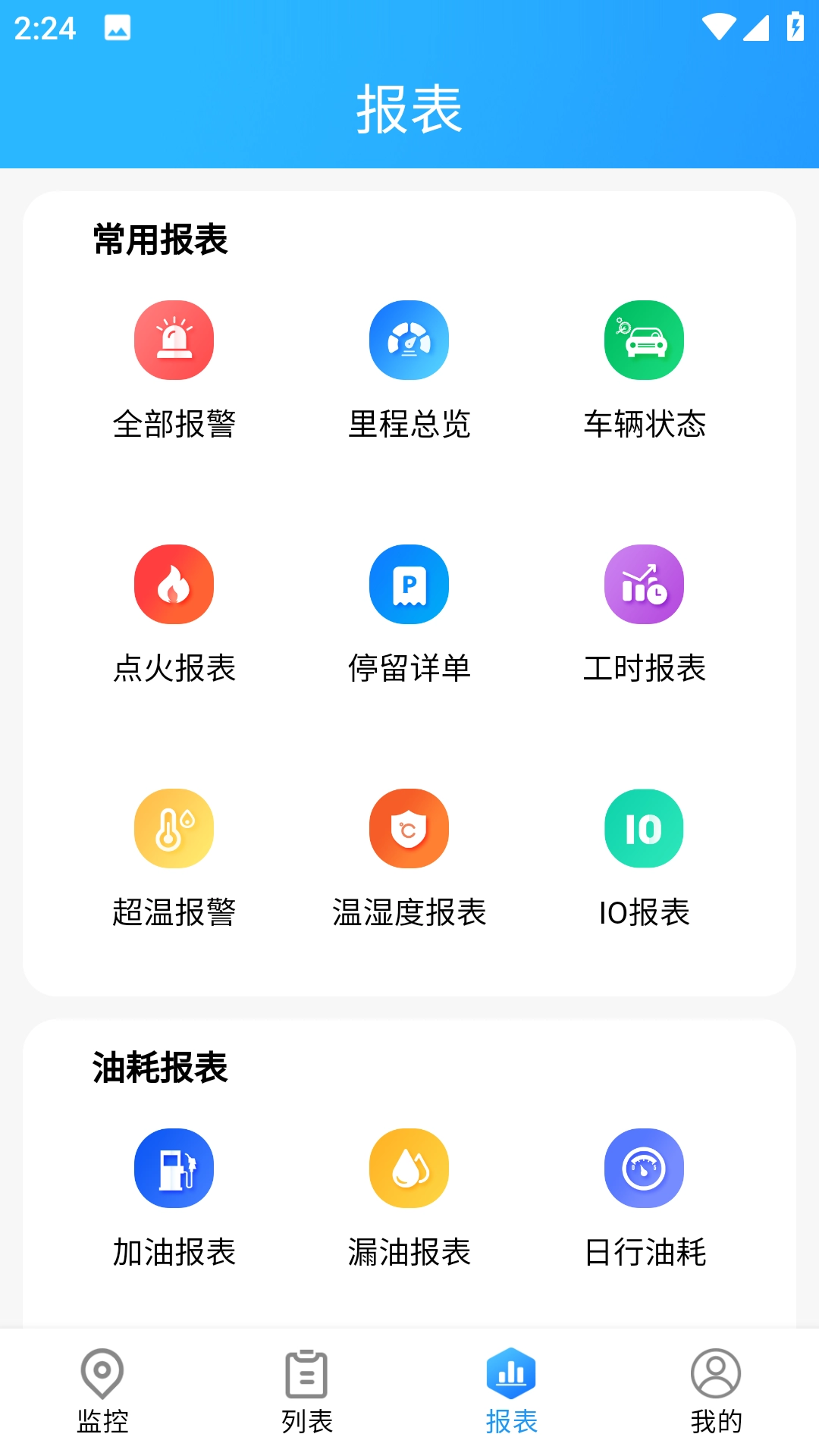Tap the 点火报表 ignition report flame icon
The height and width of the screenshot is (1456, 819).
point(174,585)
